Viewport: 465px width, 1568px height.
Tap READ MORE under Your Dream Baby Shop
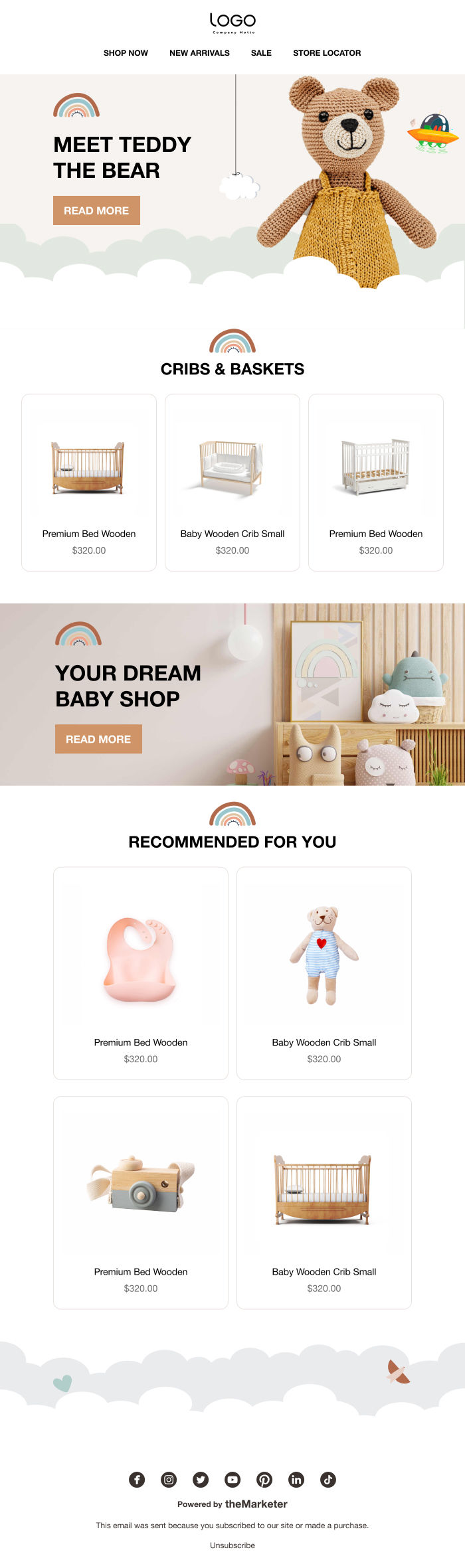tap(98, 739)
